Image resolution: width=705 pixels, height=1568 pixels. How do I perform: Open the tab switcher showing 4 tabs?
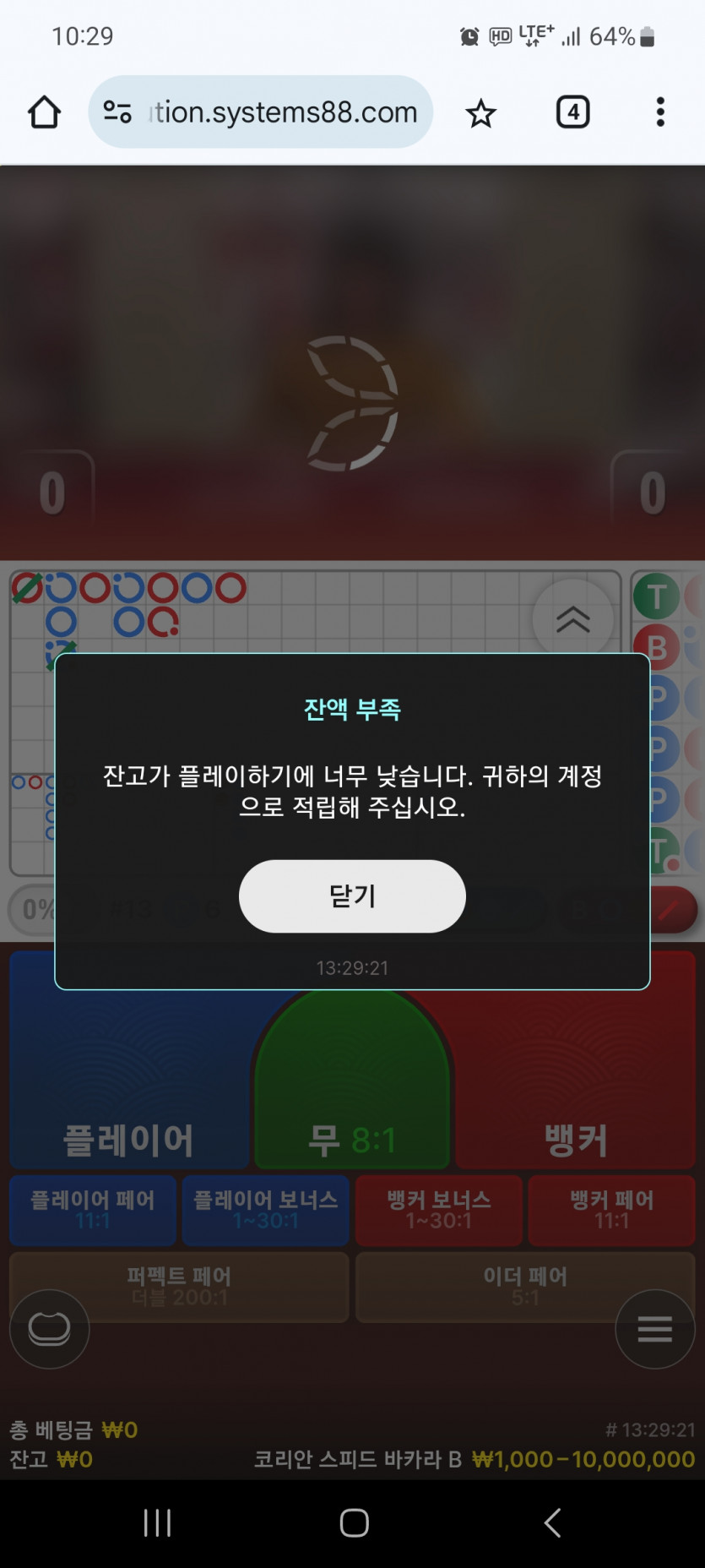pos(572,112)
